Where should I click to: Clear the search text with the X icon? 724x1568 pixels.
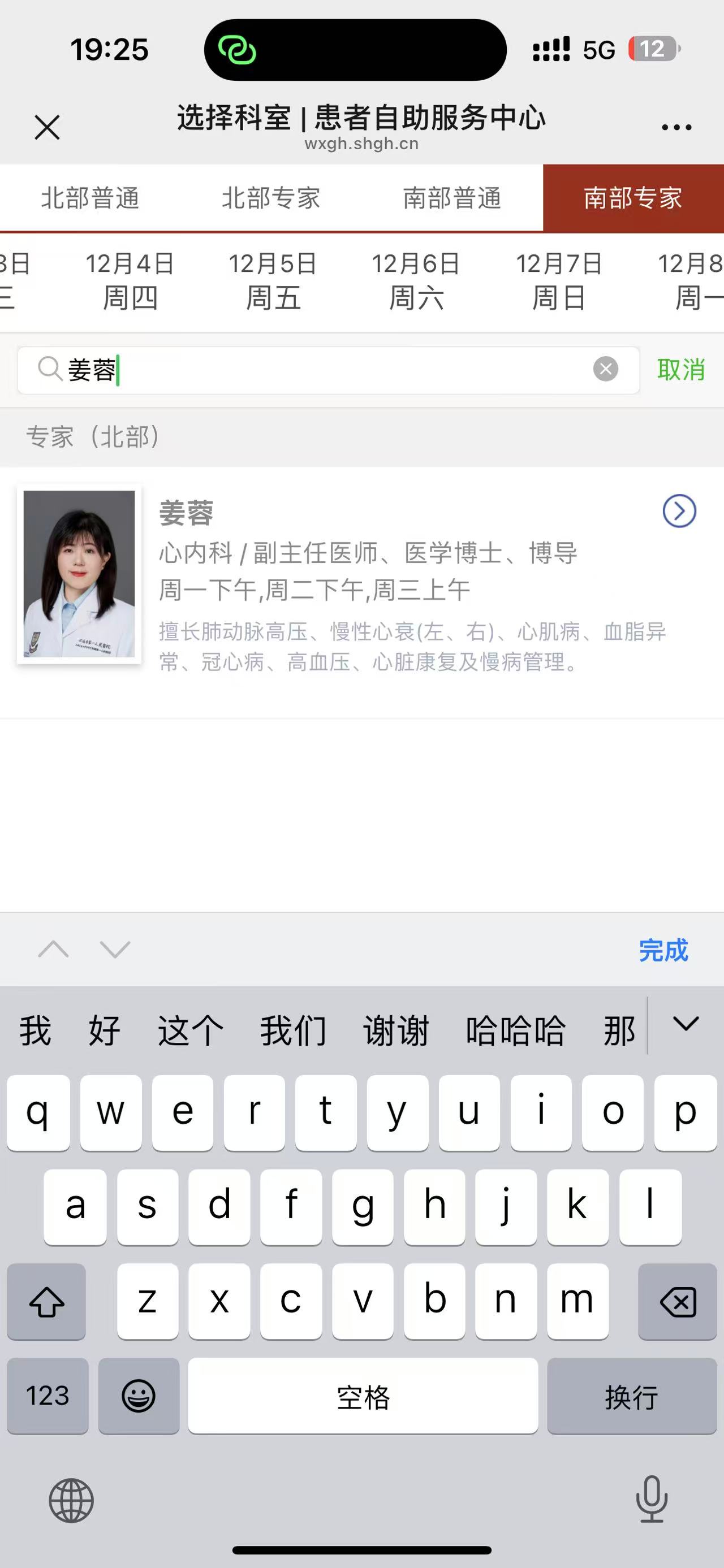point(605,369)
